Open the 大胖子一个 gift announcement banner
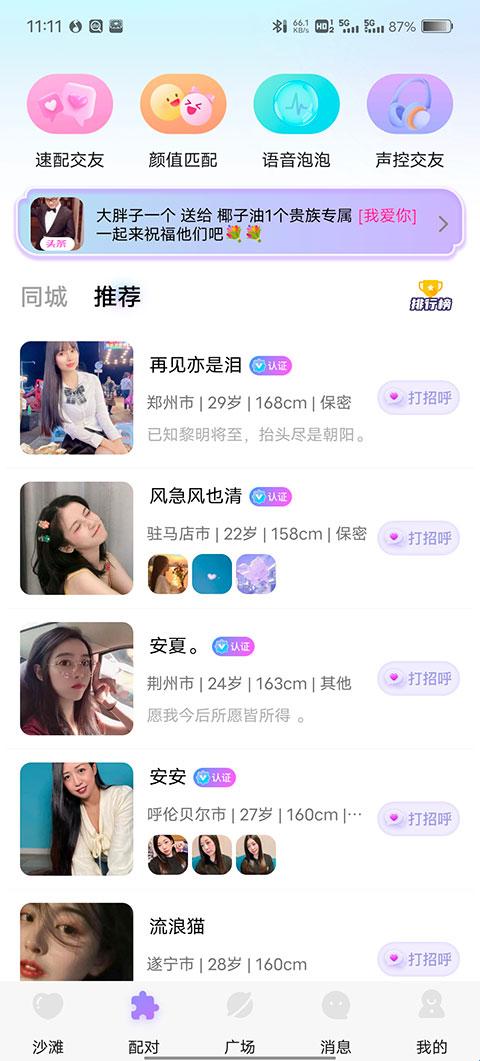This screenshot has width=480, height=1061. (x=240, y=224)
